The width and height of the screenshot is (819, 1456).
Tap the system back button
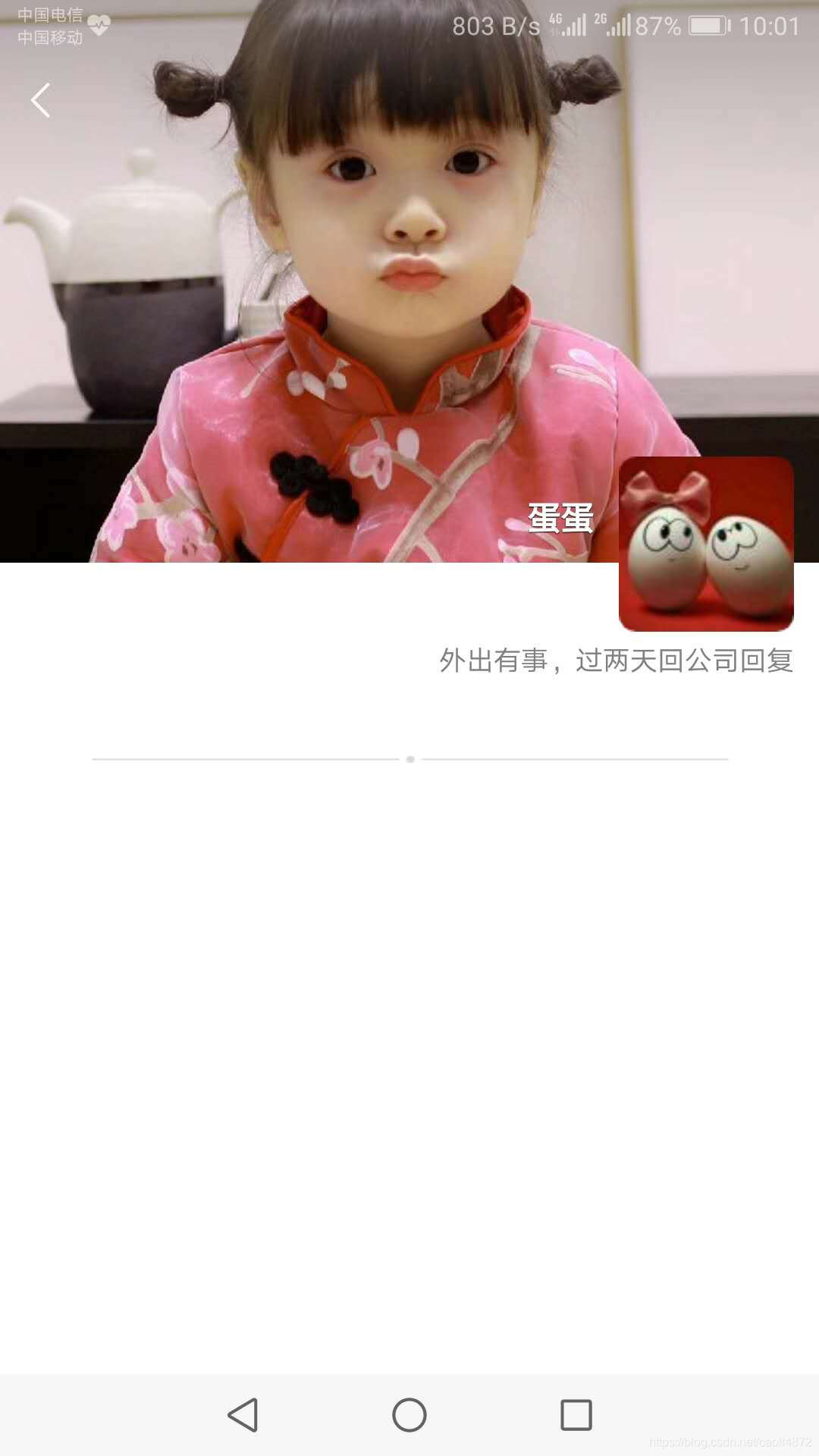coord(243,1415)
